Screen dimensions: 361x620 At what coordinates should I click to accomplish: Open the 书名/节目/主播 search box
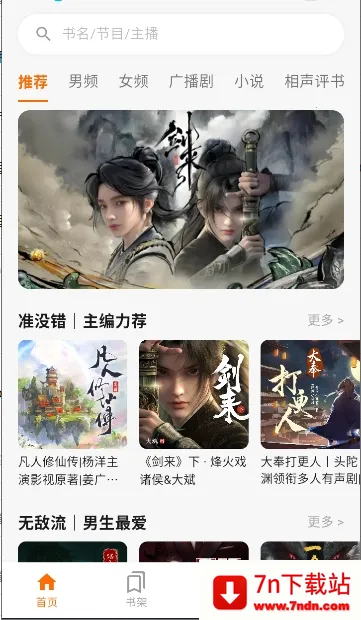tap(181, 34)
